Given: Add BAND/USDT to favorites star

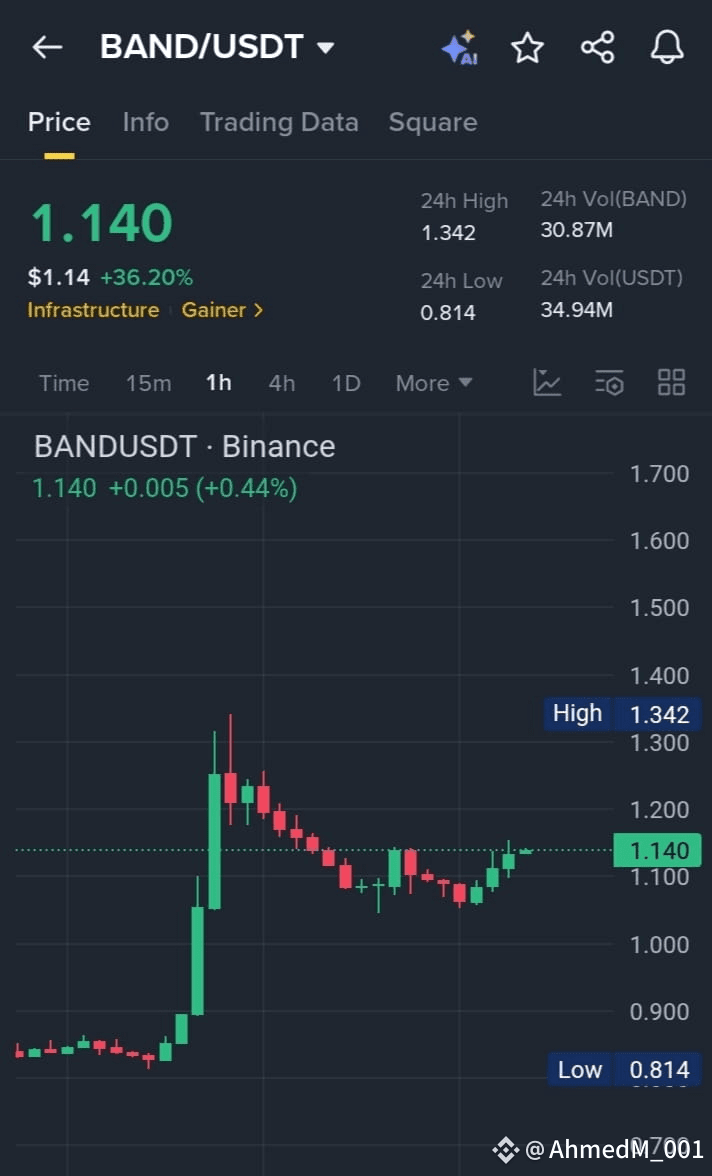Looking at the screenshot, I should (x=527, y=48).
